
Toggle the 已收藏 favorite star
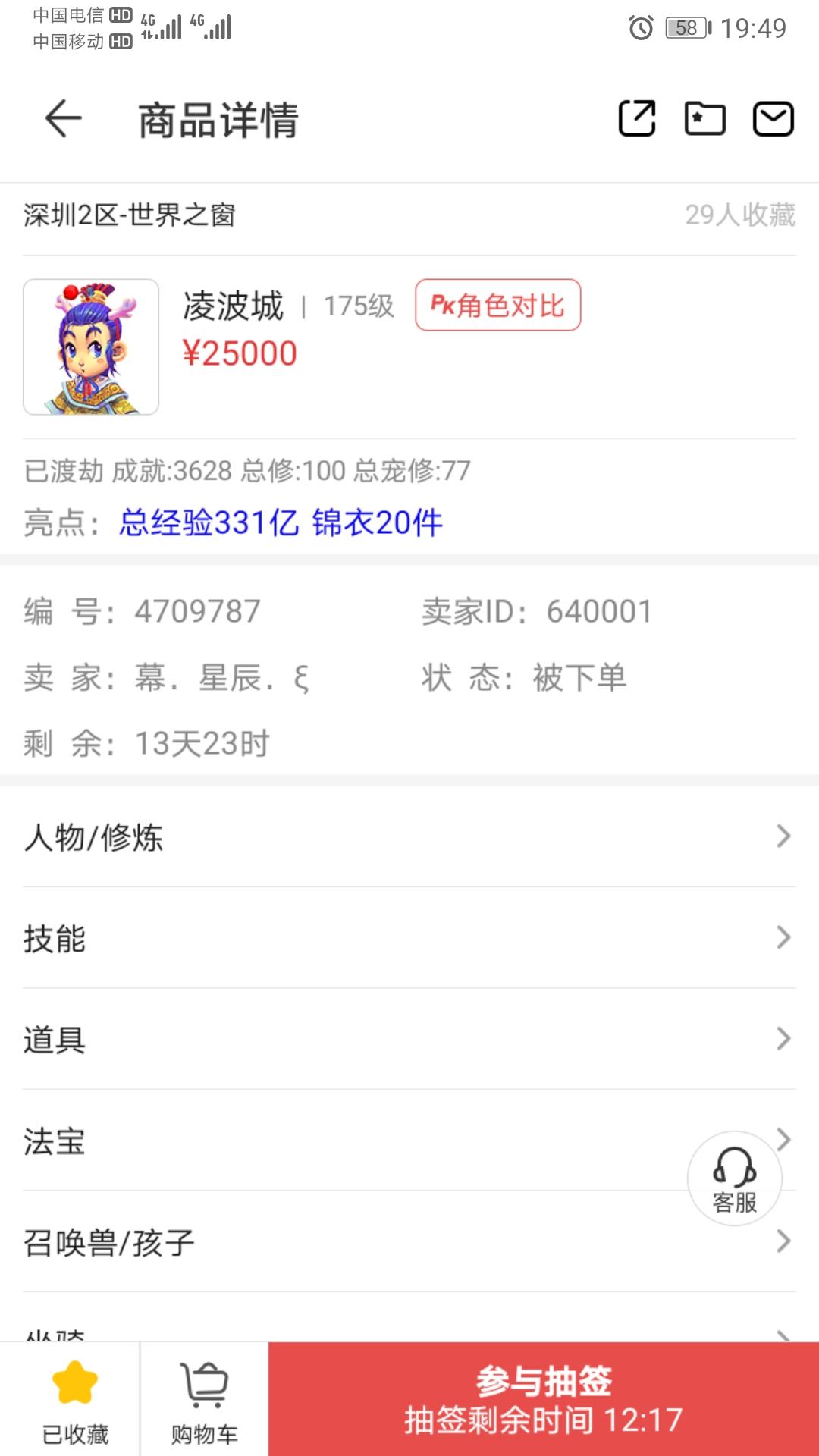pyautogui.click(x=74, y=1400)
